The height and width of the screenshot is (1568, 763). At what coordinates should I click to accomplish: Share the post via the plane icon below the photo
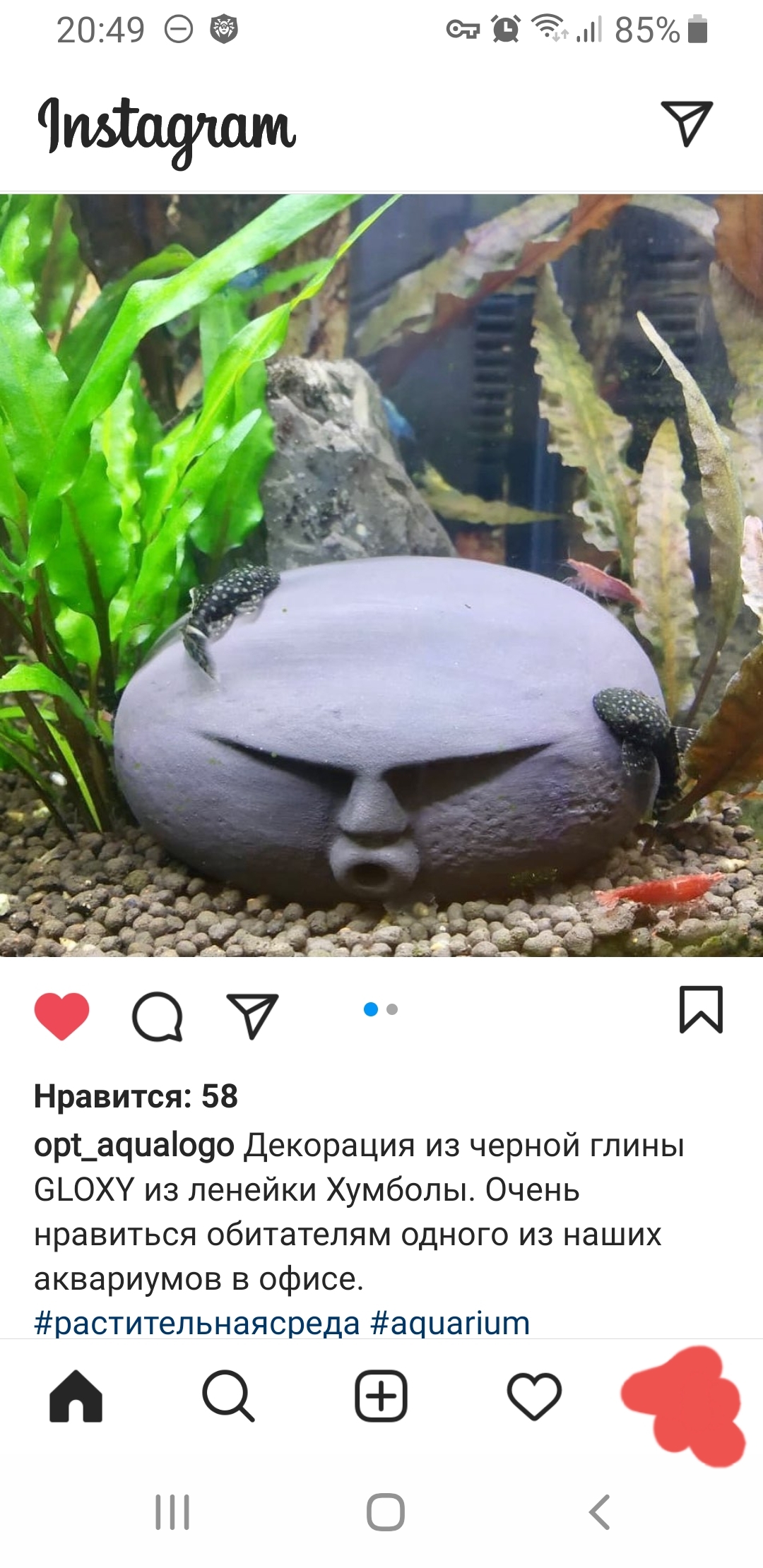(x=252, y=1016)
